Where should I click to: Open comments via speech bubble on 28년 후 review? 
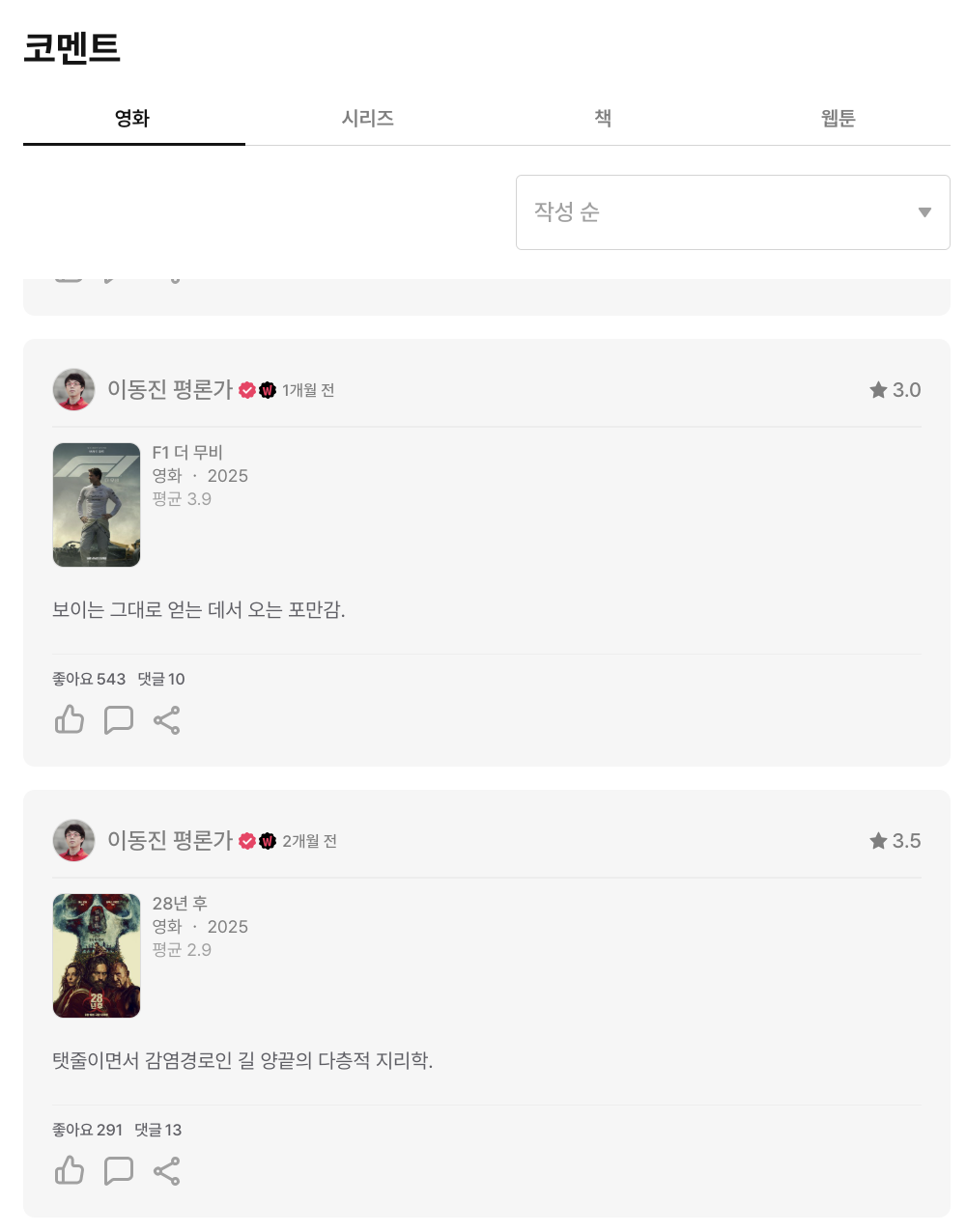point(118,1170)
